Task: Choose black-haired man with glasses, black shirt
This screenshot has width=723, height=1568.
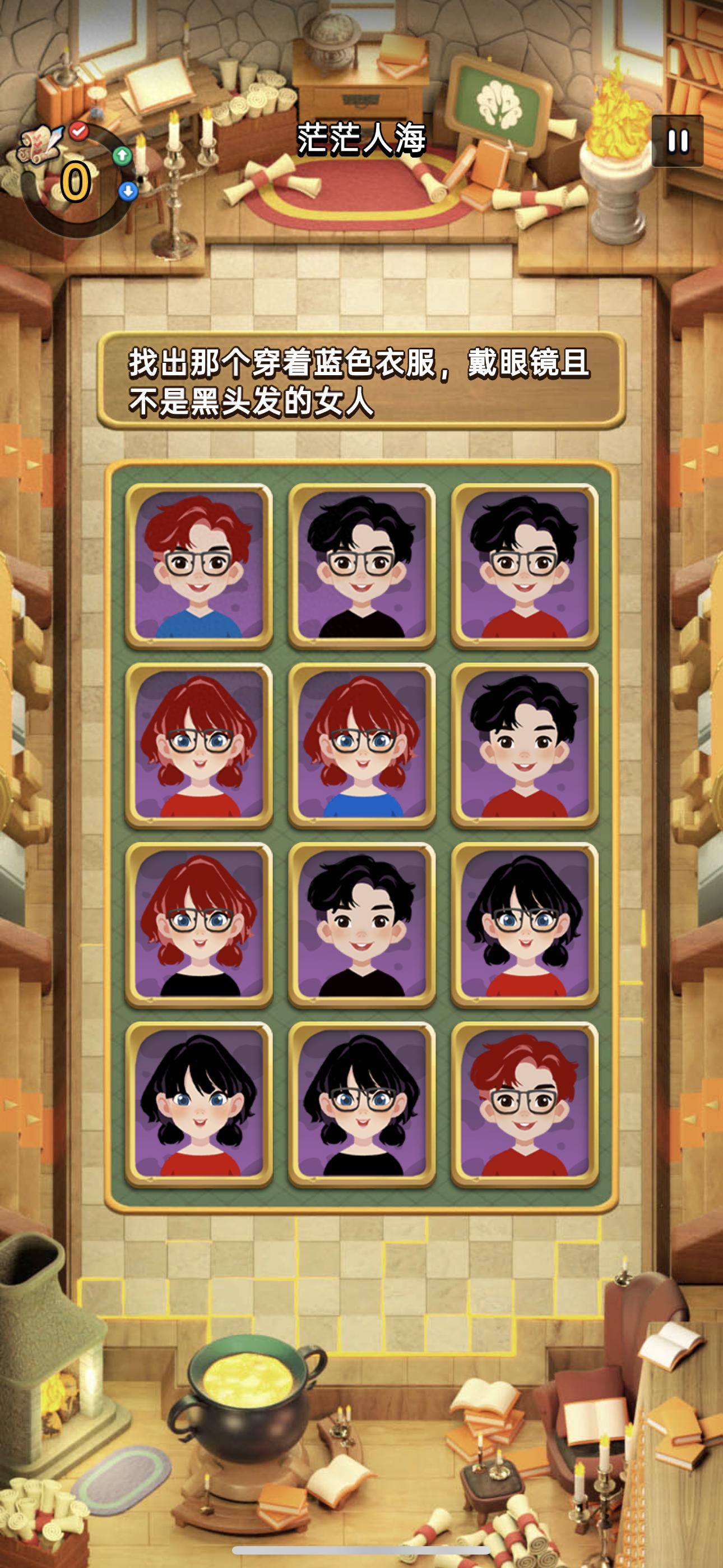Action: click(361, 565)
